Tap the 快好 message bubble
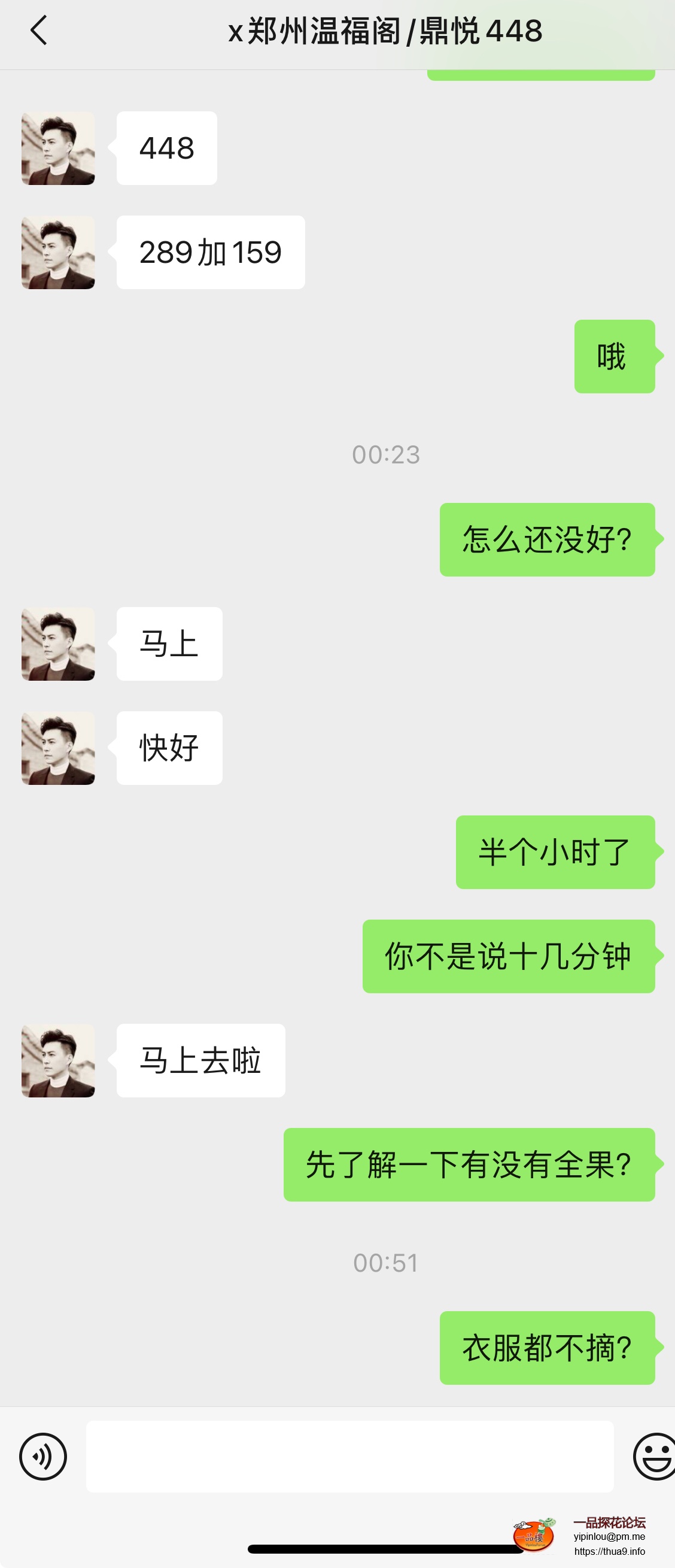675x1568 pixels. [169, 748]
